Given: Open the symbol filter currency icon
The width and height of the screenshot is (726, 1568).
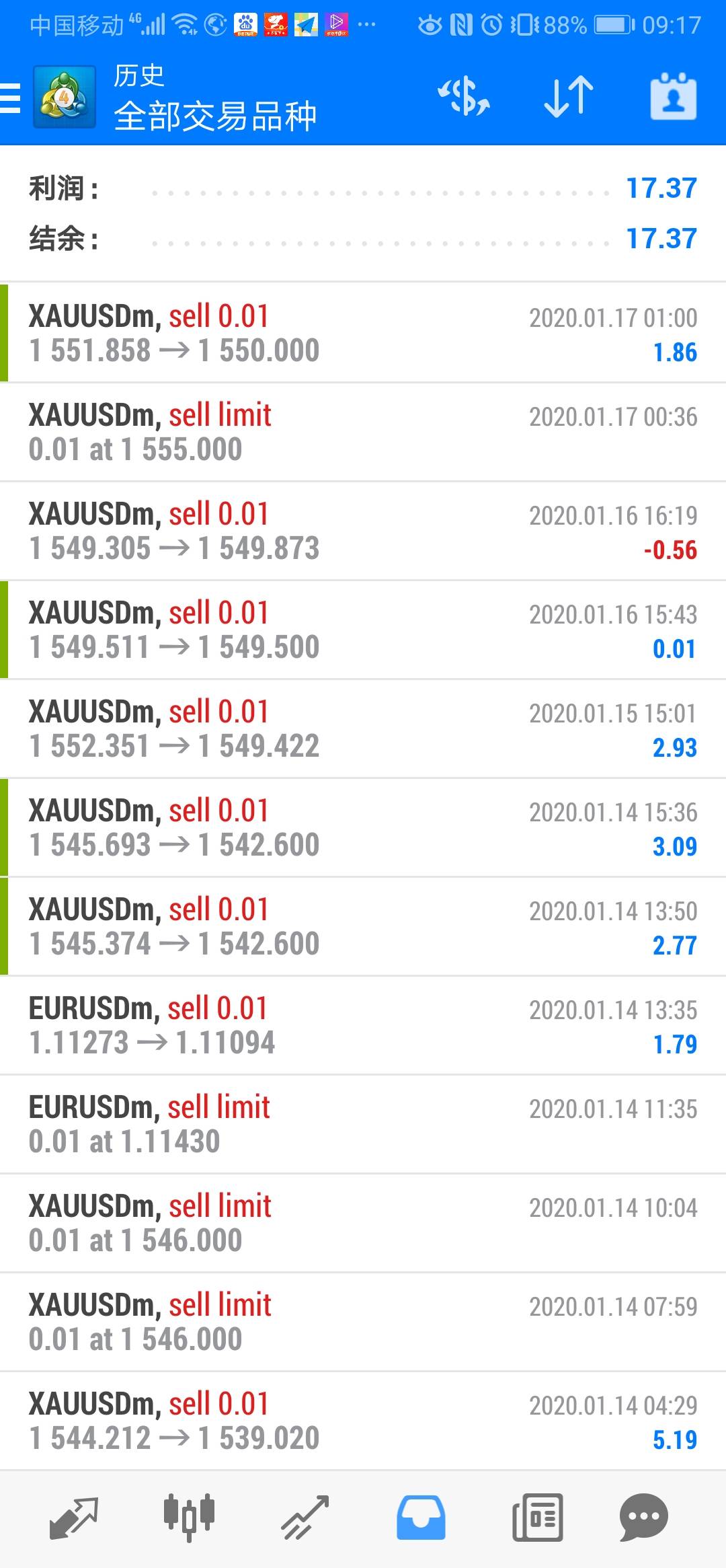Looking at the screenshot, I should [464, 96].
